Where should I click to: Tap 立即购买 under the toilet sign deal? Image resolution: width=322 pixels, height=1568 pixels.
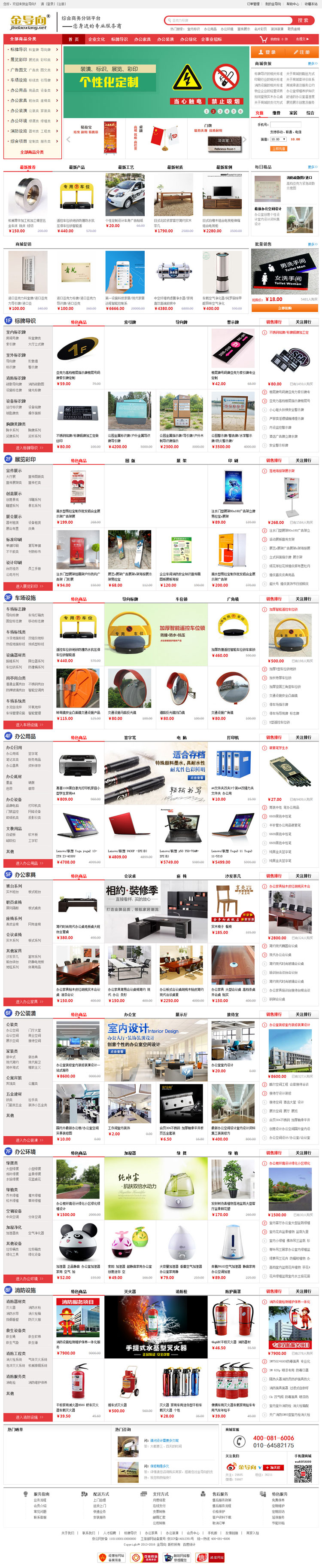click(284, 308)
